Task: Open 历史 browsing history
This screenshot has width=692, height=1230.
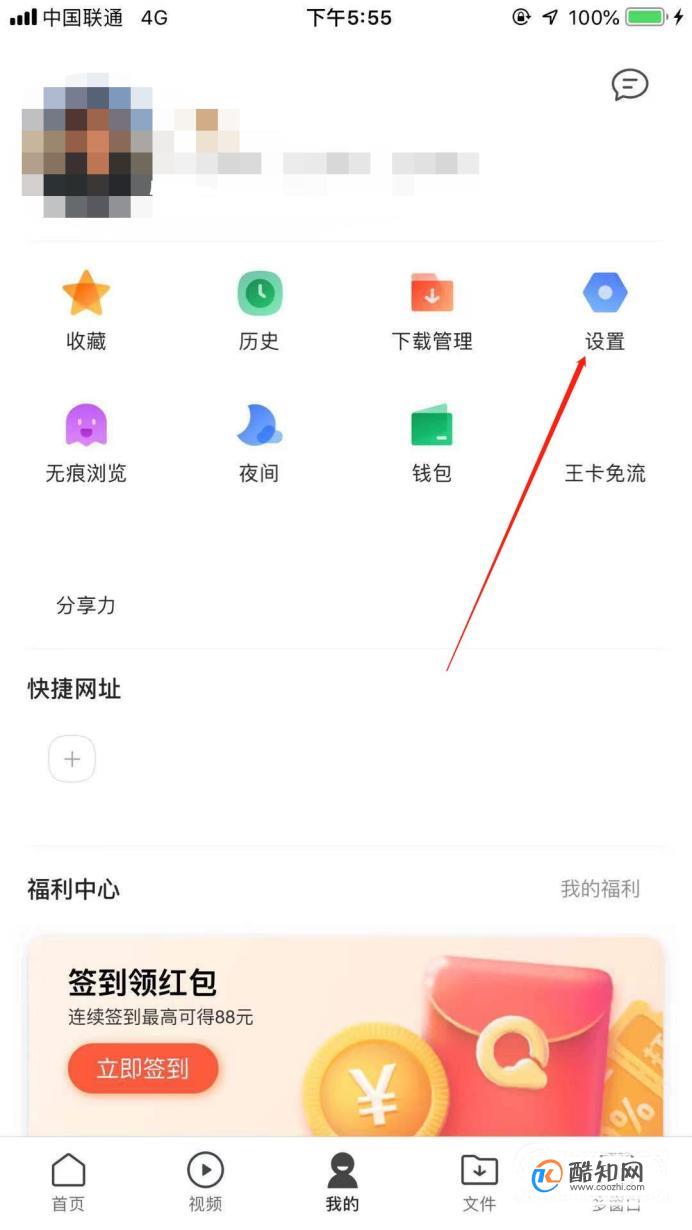Action: pyautogui.click(x=259, y=311)
